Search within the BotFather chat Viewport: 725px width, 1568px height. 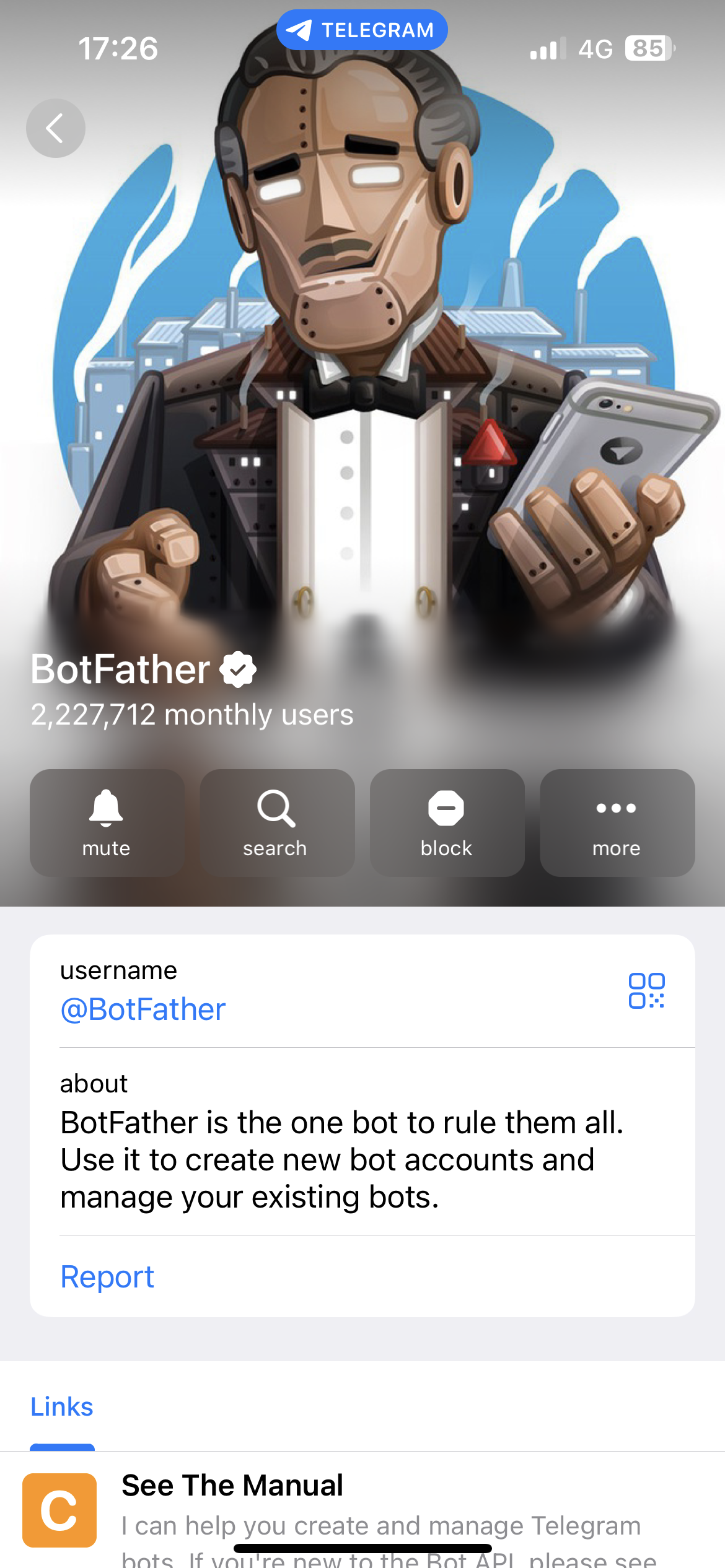276,822
